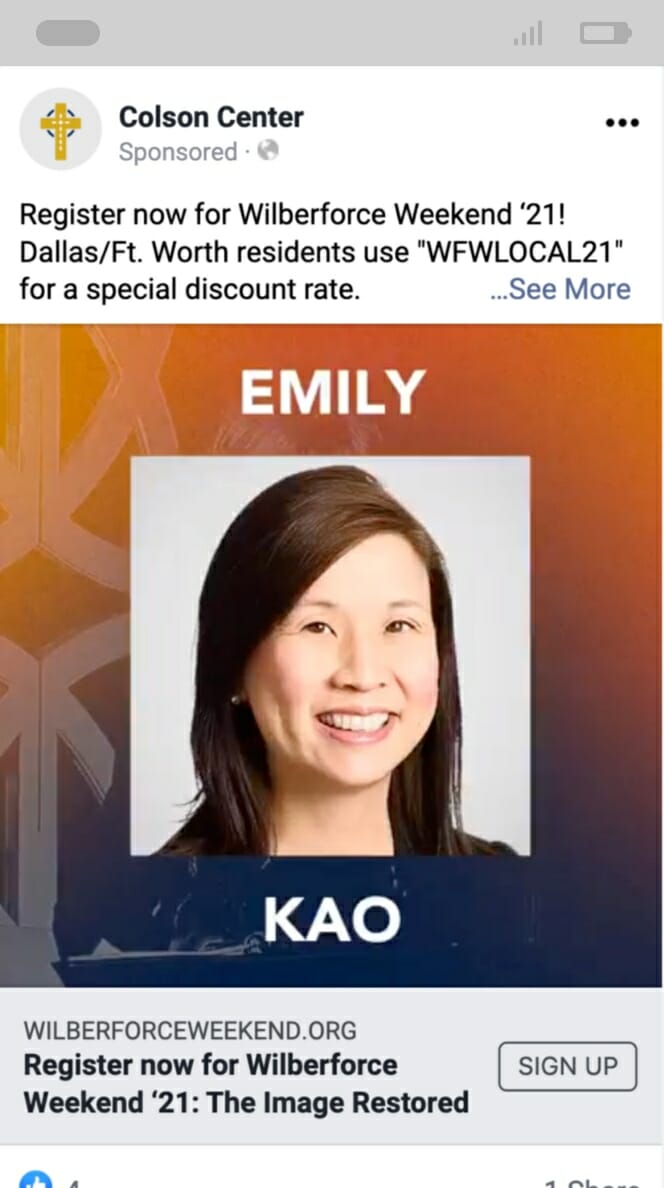Open the post overflow menu
The image size is (664, 1188).
(622, 123)
